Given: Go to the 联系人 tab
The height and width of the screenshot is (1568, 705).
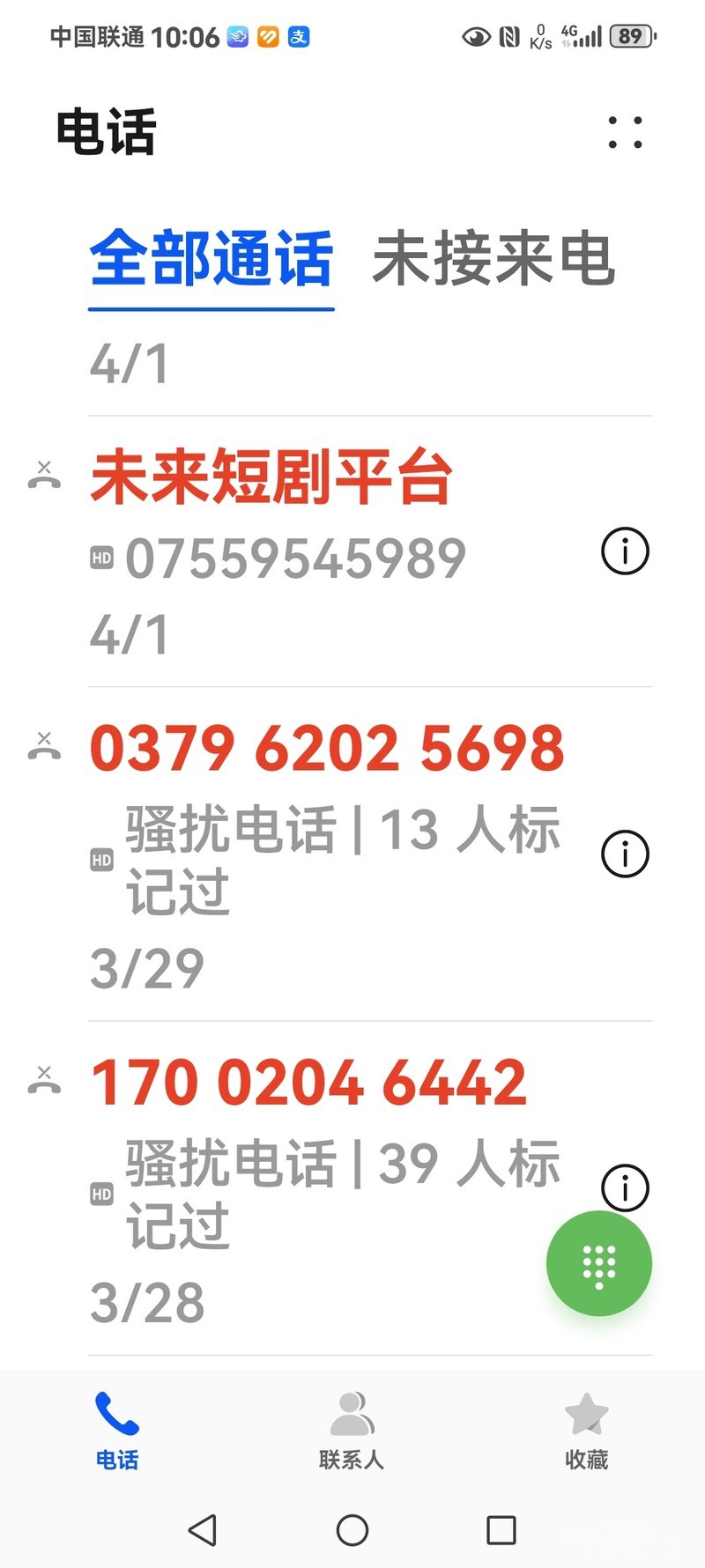Looking at the screenshot, I should pyautogui.click(x=352, y=1430).
